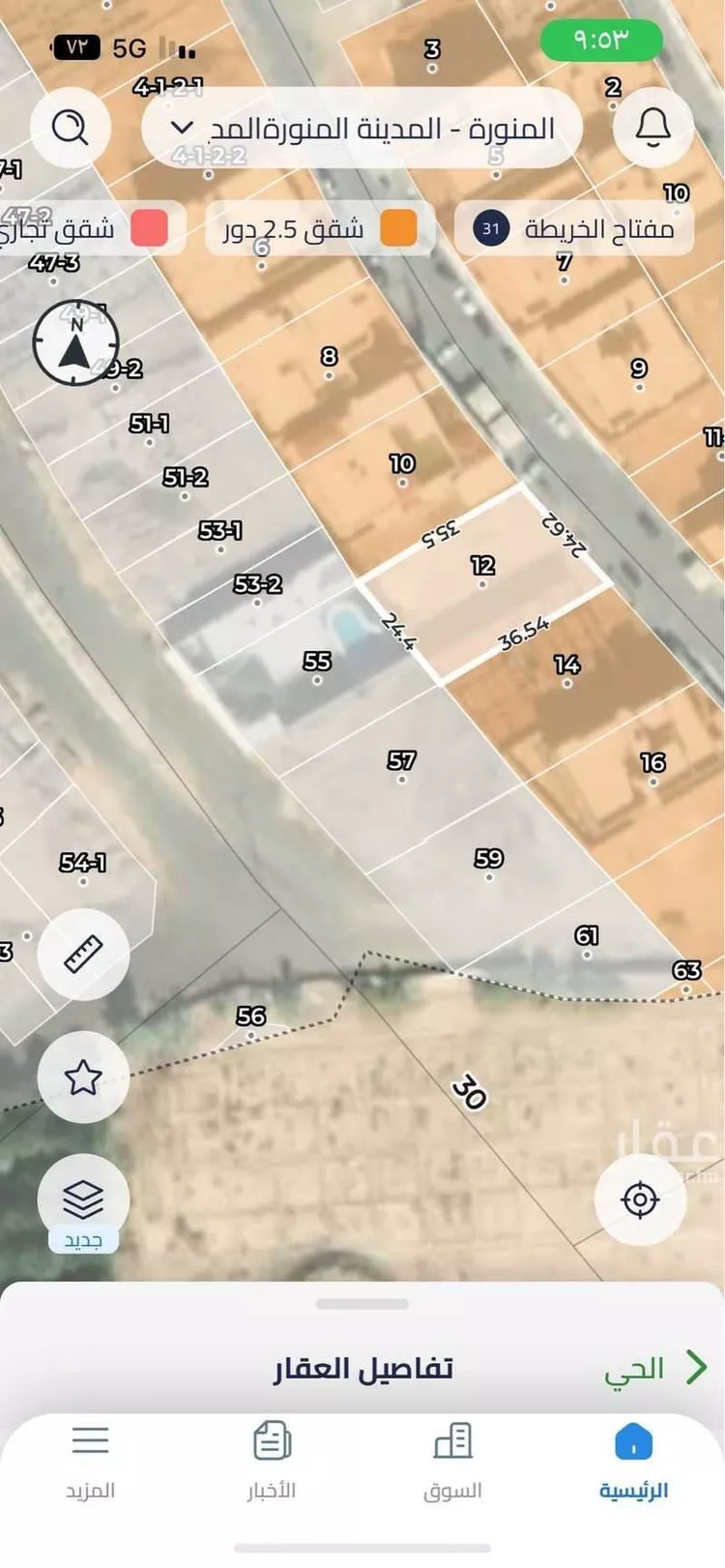Switch to الرئيسية home tab
The height and width of the screenshot is (1568, 725).
(x=633, y=1462)
